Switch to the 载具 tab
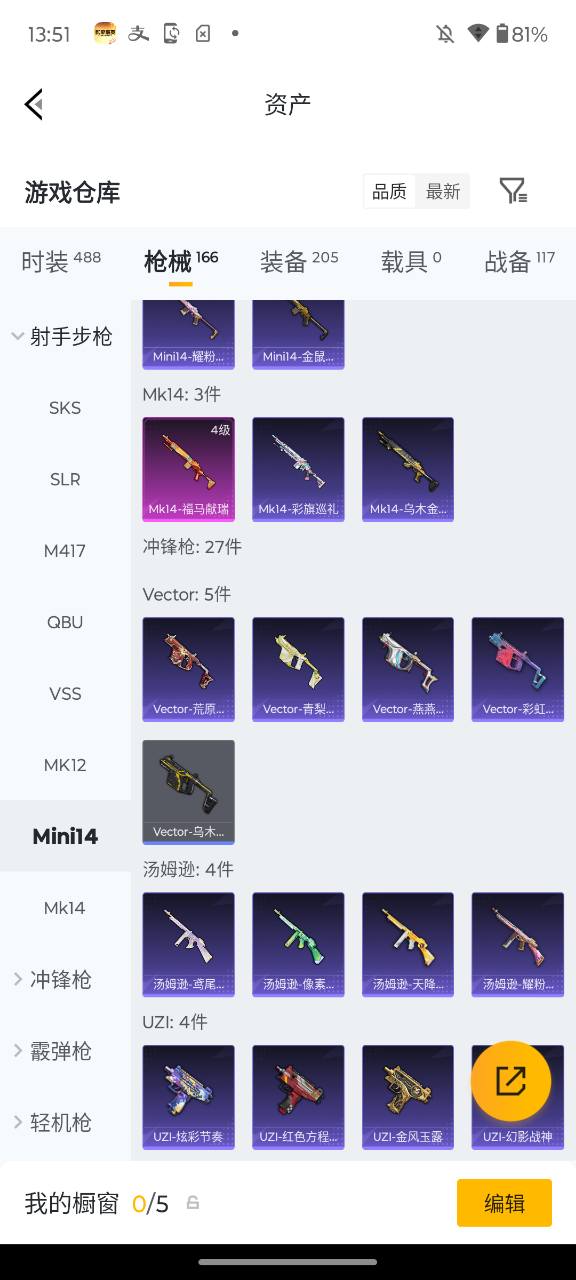This screenshot has height=1280, width=576. tap(411, 261)
